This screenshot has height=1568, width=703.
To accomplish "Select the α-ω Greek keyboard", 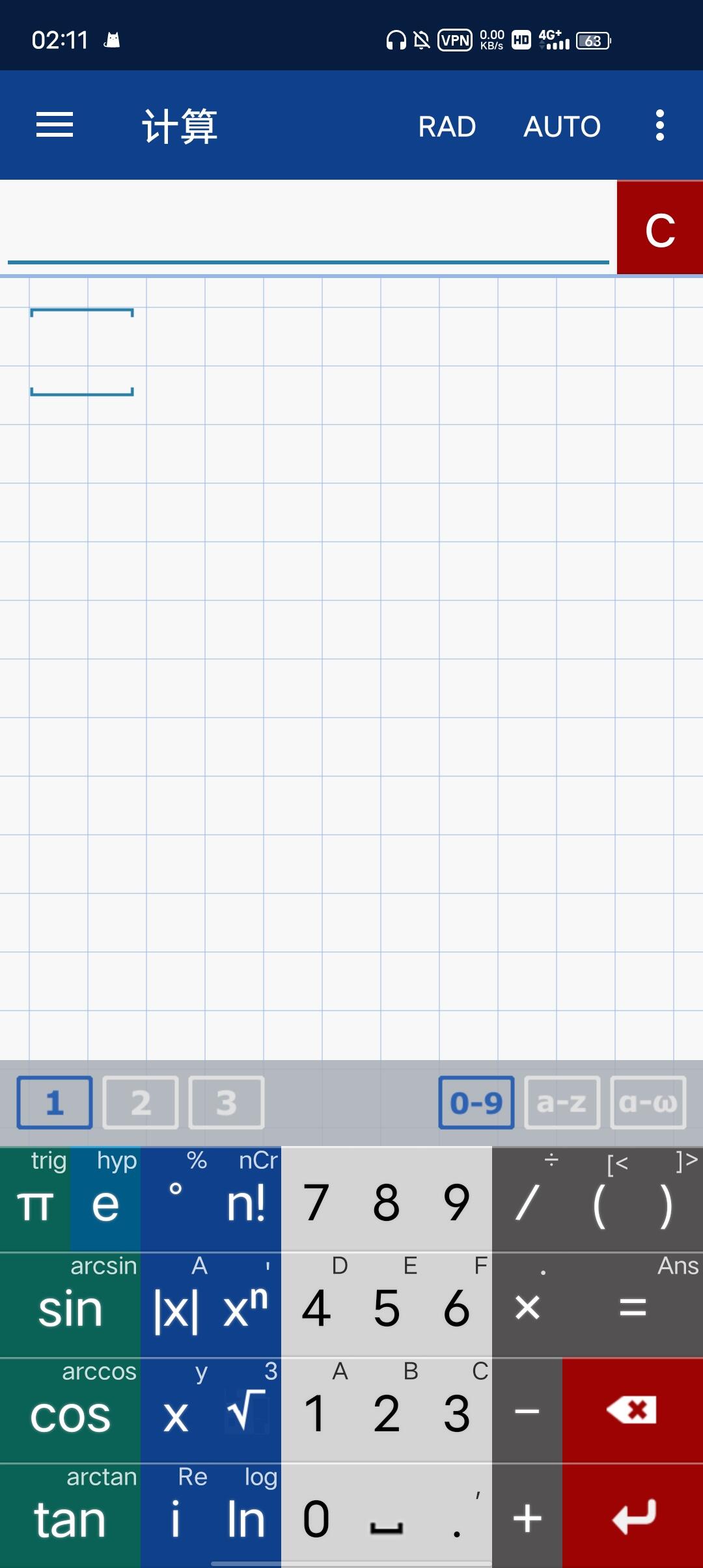I will coord(648,1102).
